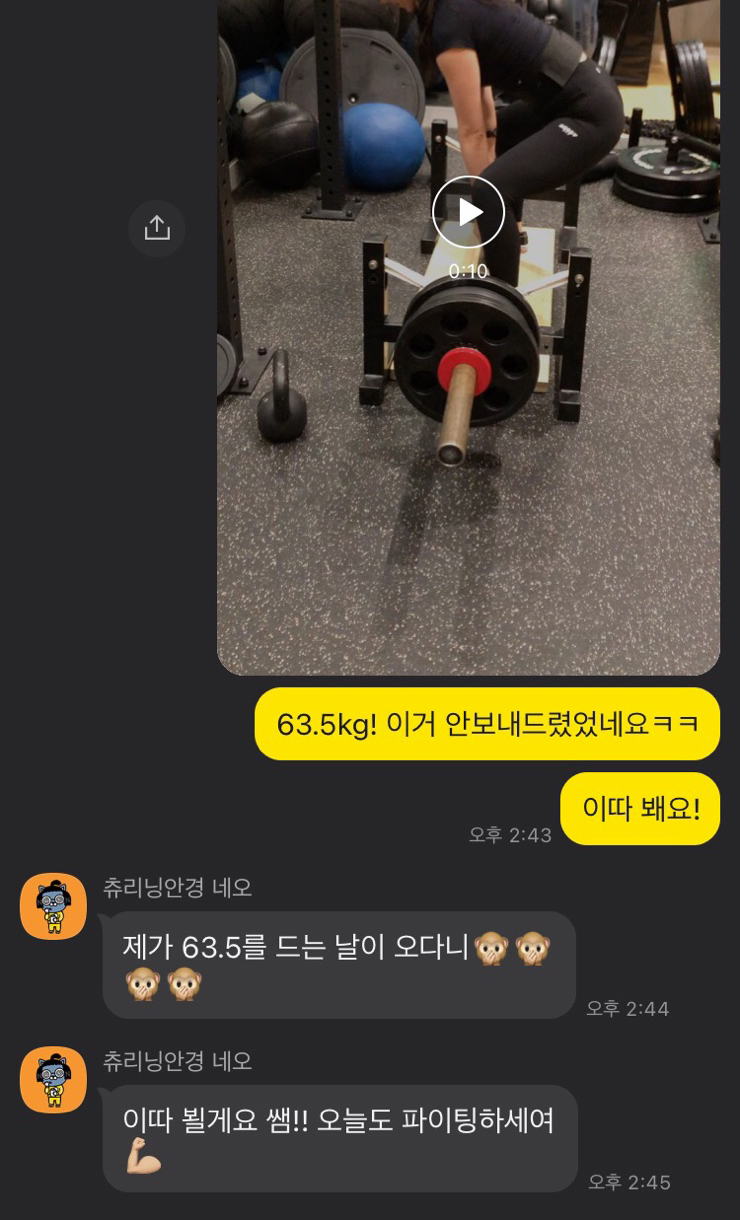Image resolution: width=740 pixels, height=1220 pixels.
Task: Open profile avatar beside the 파이팅하세여 message
Action: [53, 1079]
